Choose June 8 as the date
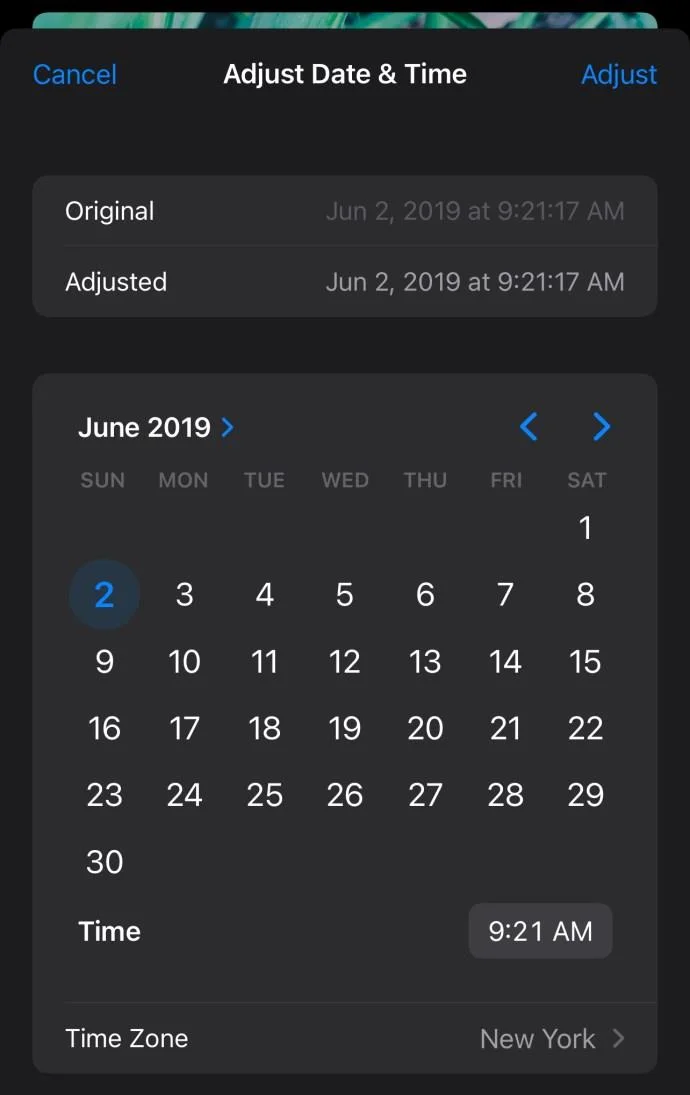 [585, 595]
